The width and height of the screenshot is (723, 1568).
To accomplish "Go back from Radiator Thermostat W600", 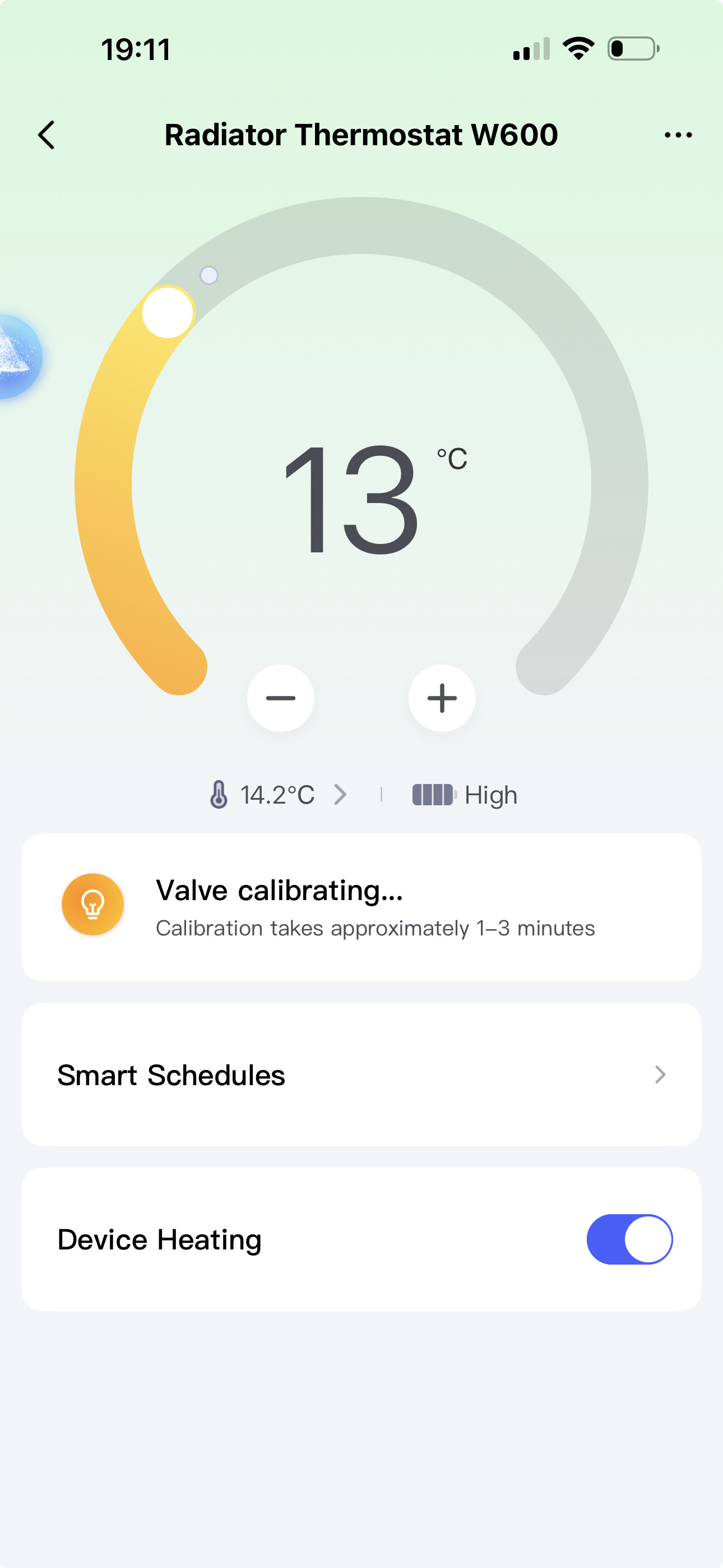I will (47, 135).
